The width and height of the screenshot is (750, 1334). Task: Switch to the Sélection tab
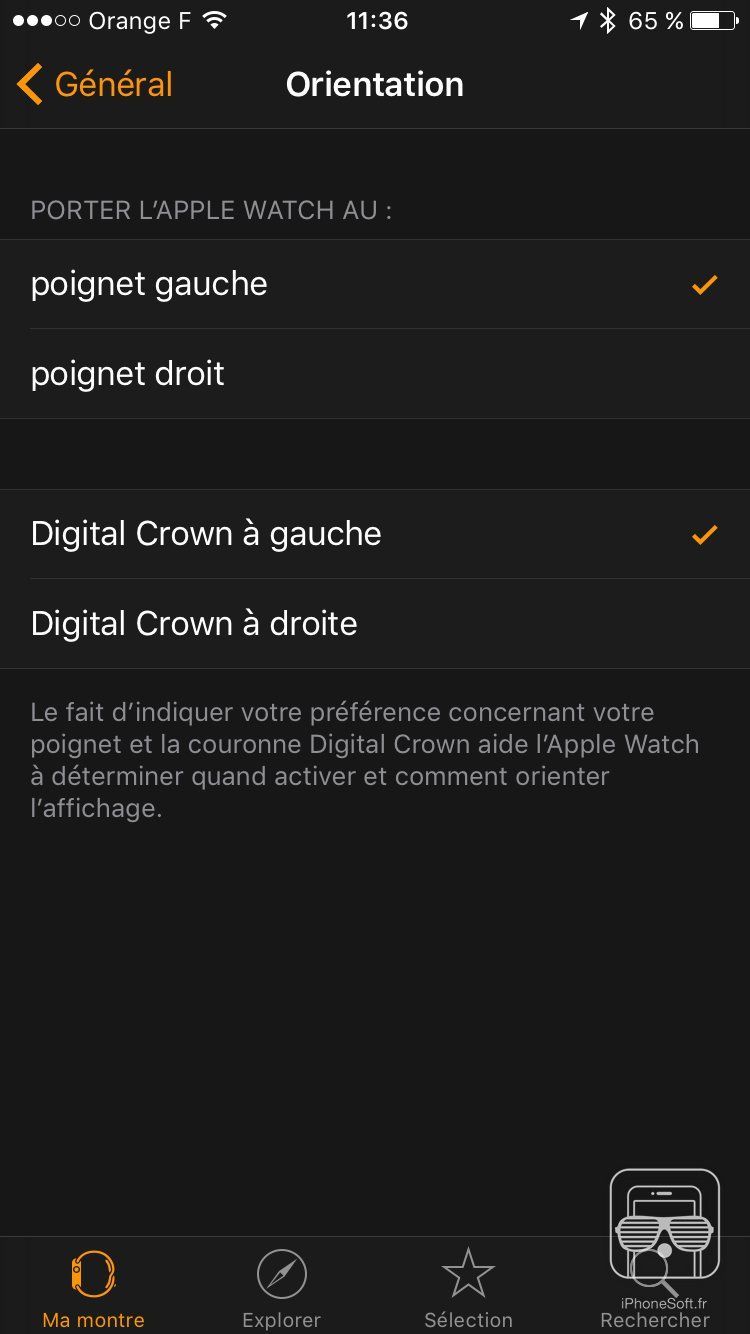coord(468,1288)
